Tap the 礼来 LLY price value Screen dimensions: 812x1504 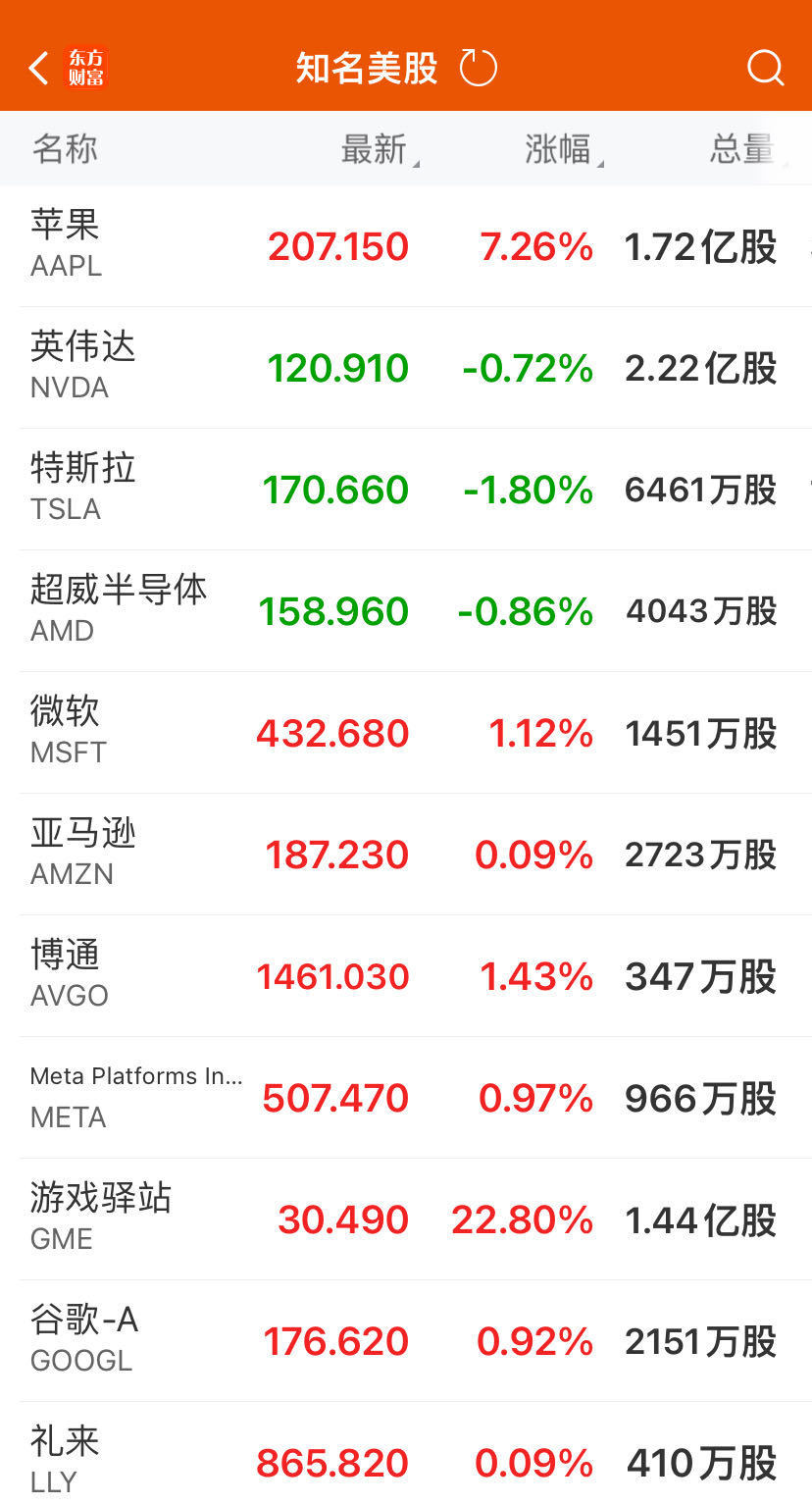[337, 1461]
